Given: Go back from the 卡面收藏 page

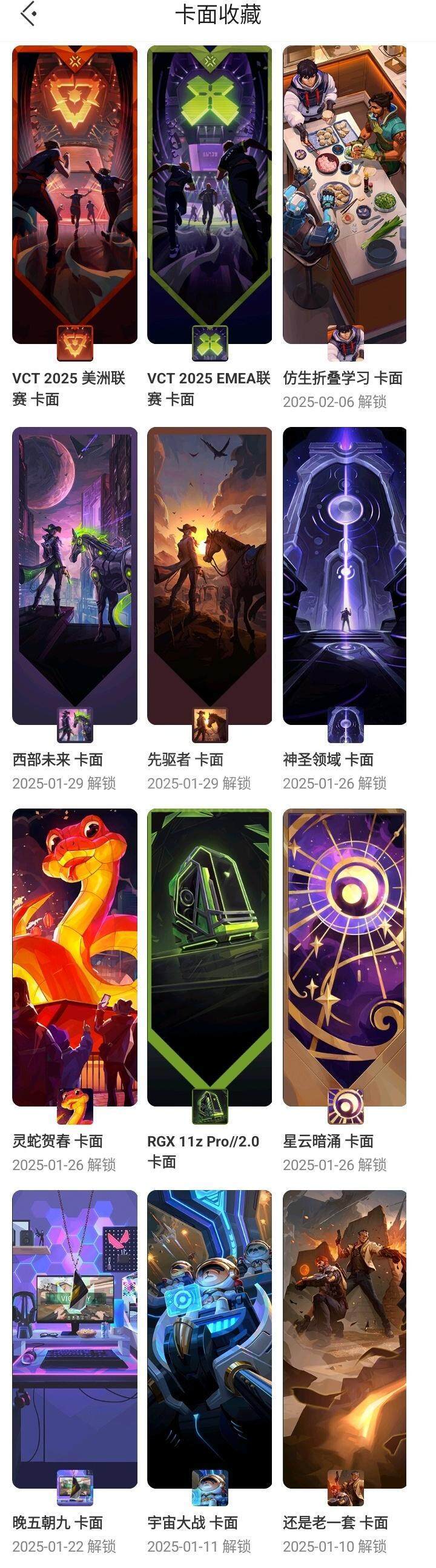Looking at the screenshot, I should coord(28,14).
